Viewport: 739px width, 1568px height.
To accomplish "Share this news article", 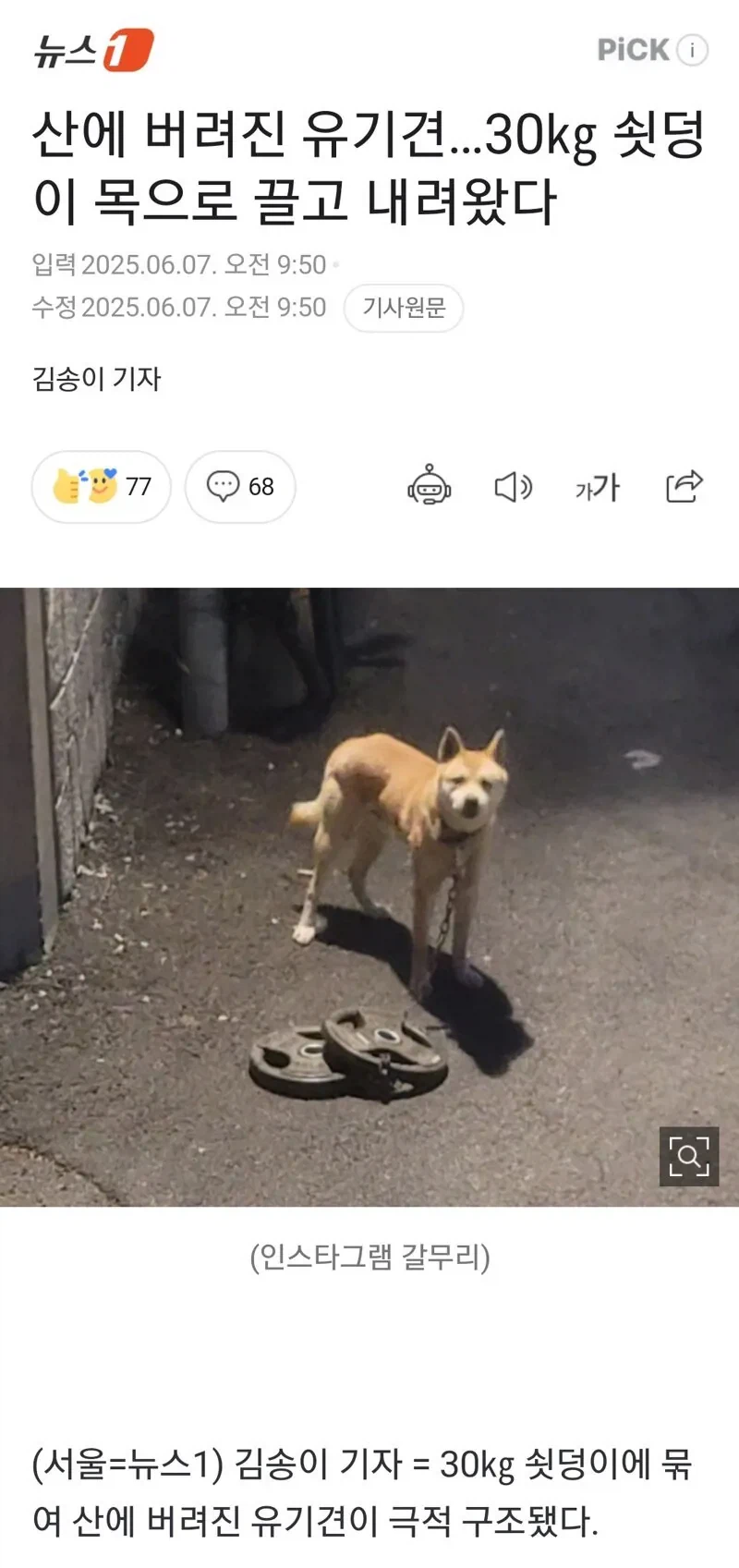I will pos(684,486).
